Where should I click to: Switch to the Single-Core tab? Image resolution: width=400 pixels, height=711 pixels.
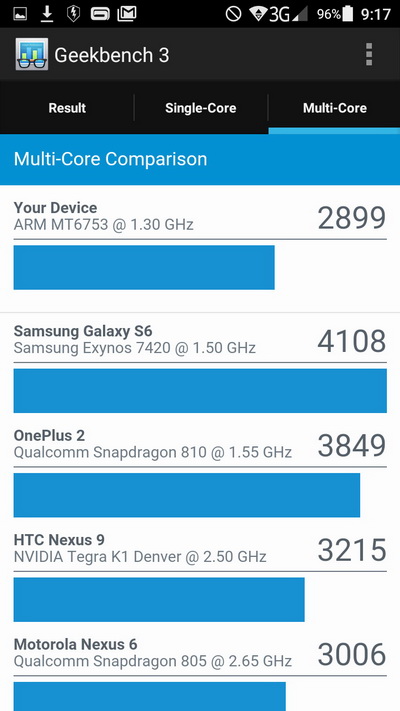(x=200, y=108)
